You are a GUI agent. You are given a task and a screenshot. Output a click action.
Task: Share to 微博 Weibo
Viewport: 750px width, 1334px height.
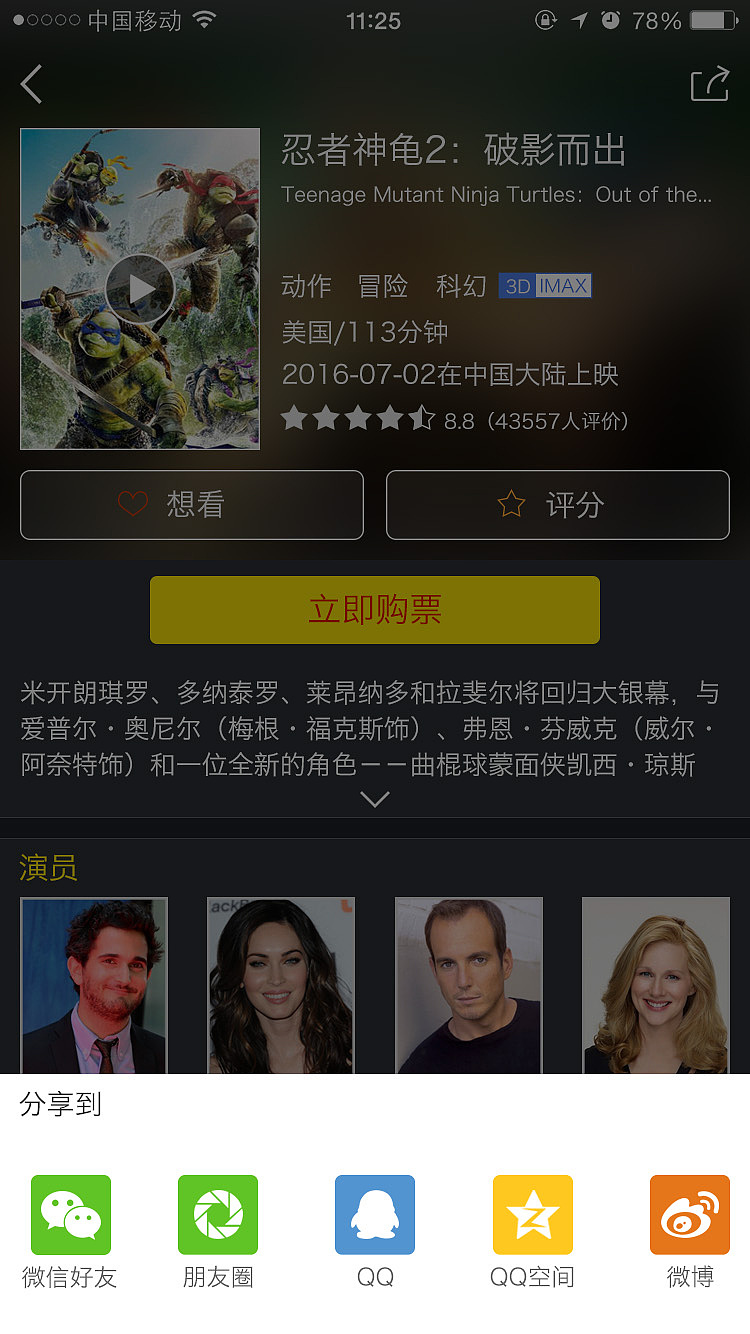tap(690, 1215)
